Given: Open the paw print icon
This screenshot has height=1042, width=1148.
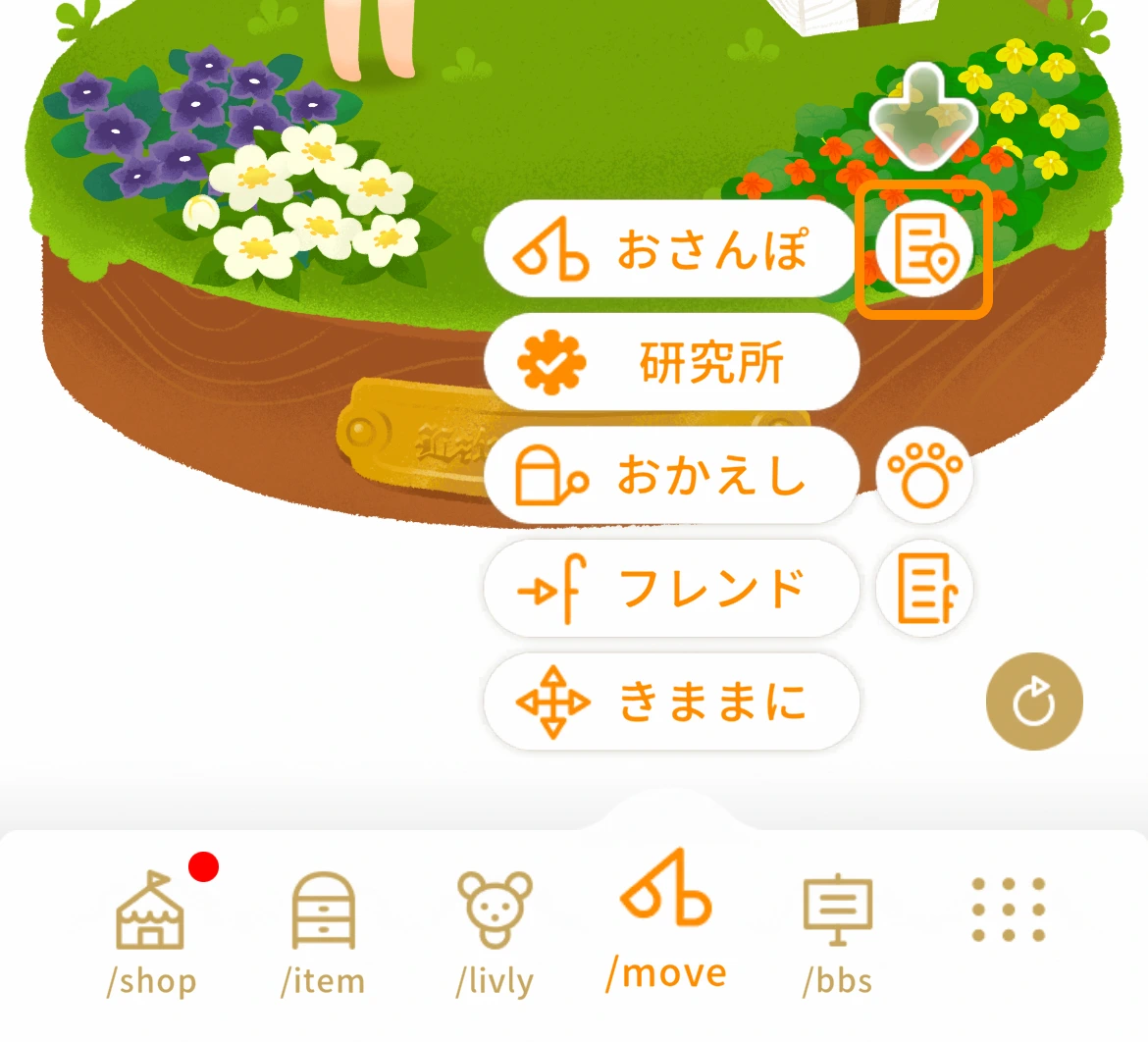Looking at the screenshot, I should (x=924, y=476).
